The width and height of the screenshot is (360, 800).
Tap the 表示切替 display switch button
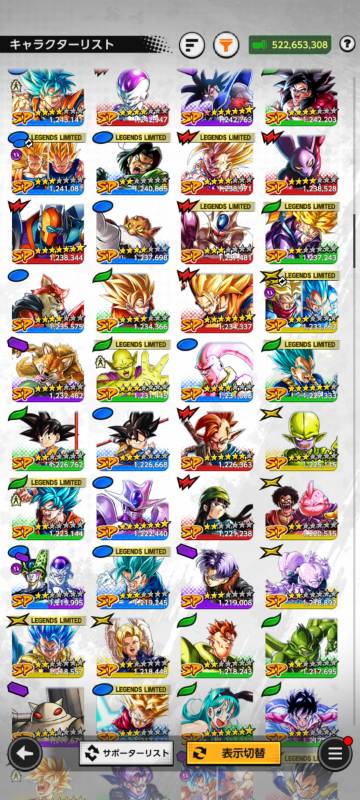[x=234, y=753]
